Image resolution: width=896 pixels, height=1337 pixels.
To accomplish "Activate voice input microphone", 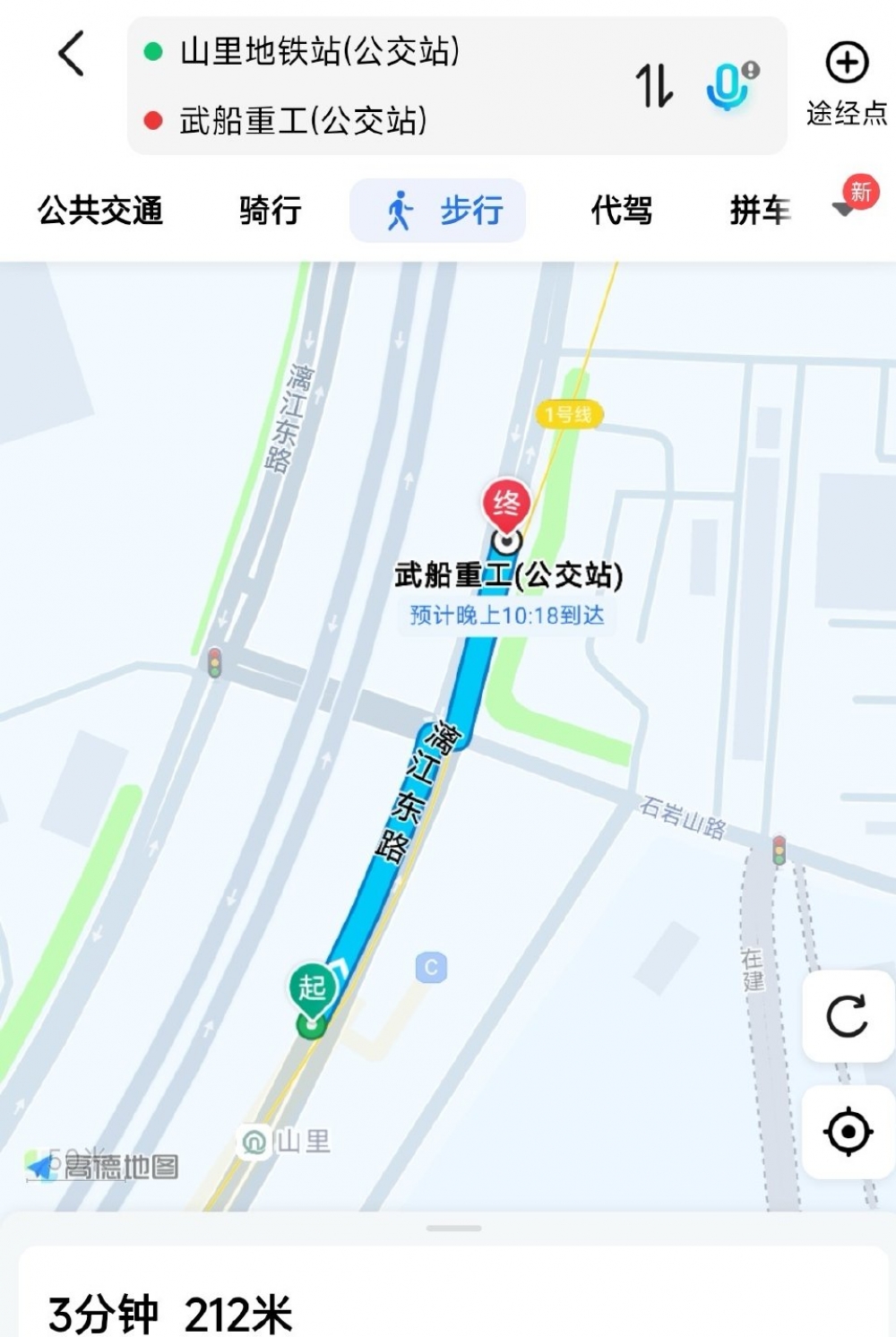I will click(x=729, y=86).
